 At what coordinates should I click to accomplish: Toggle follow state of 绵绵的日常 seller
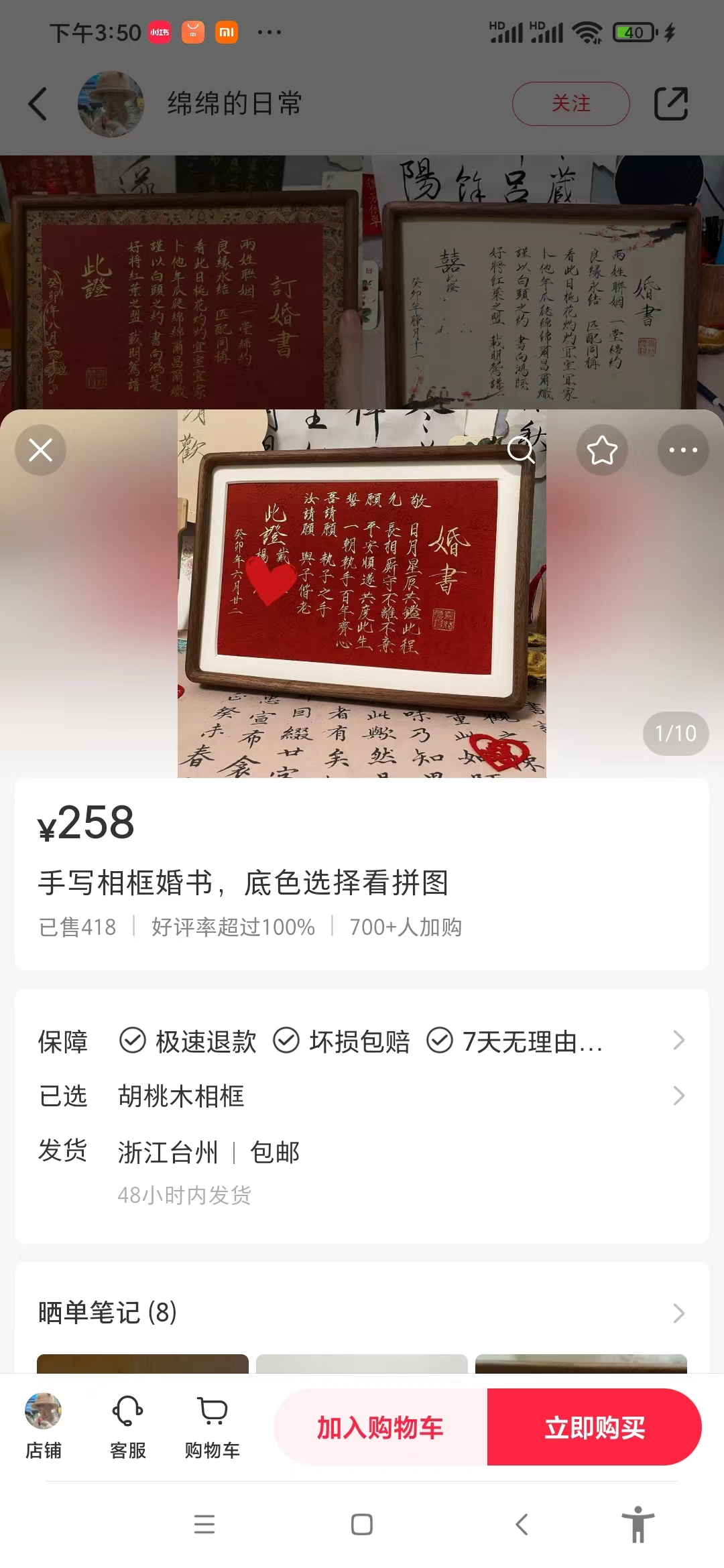pos(570,103)
